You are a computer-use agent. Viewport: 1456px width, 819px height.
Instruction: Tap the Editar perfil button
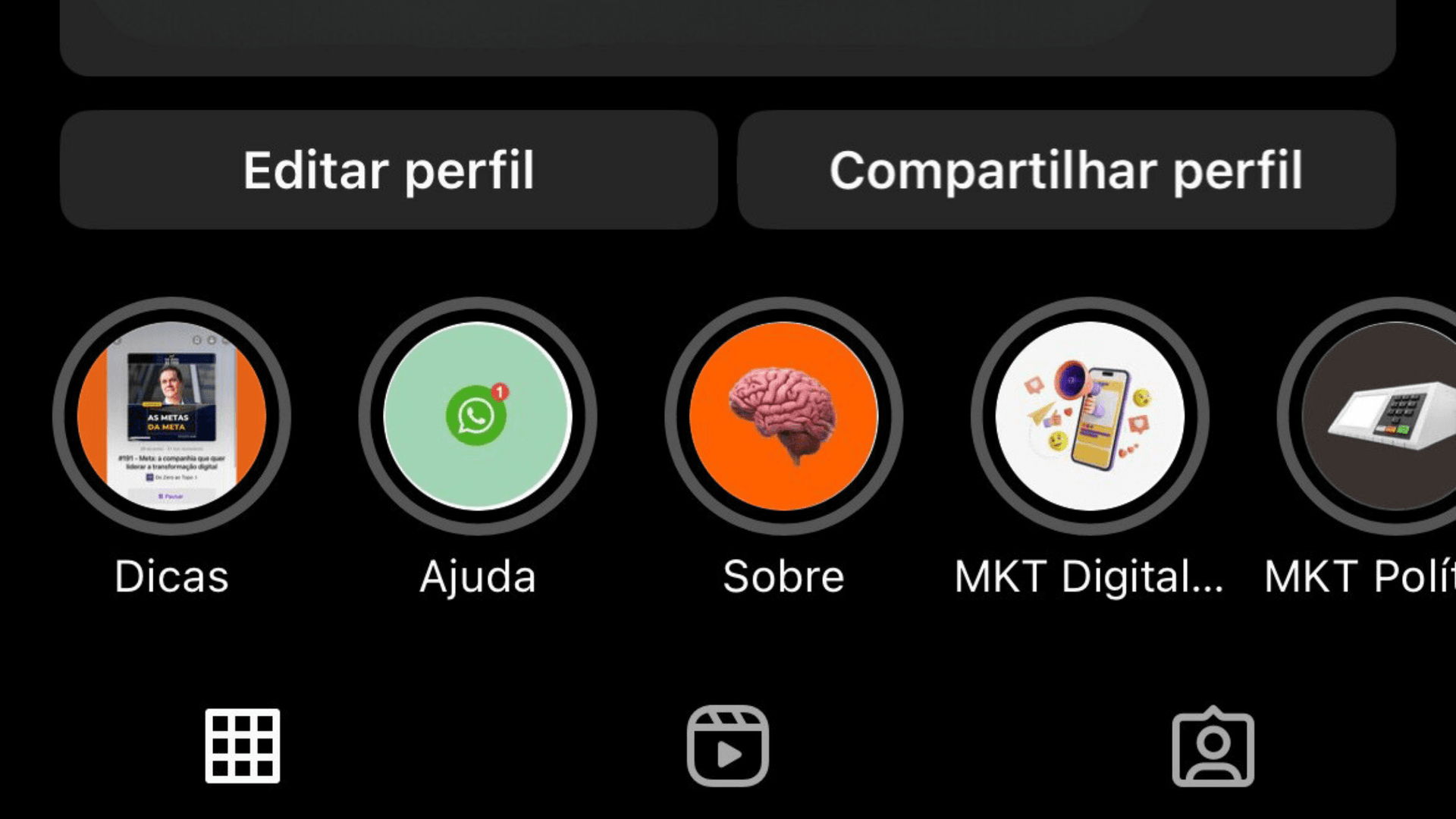coord(388,170)
